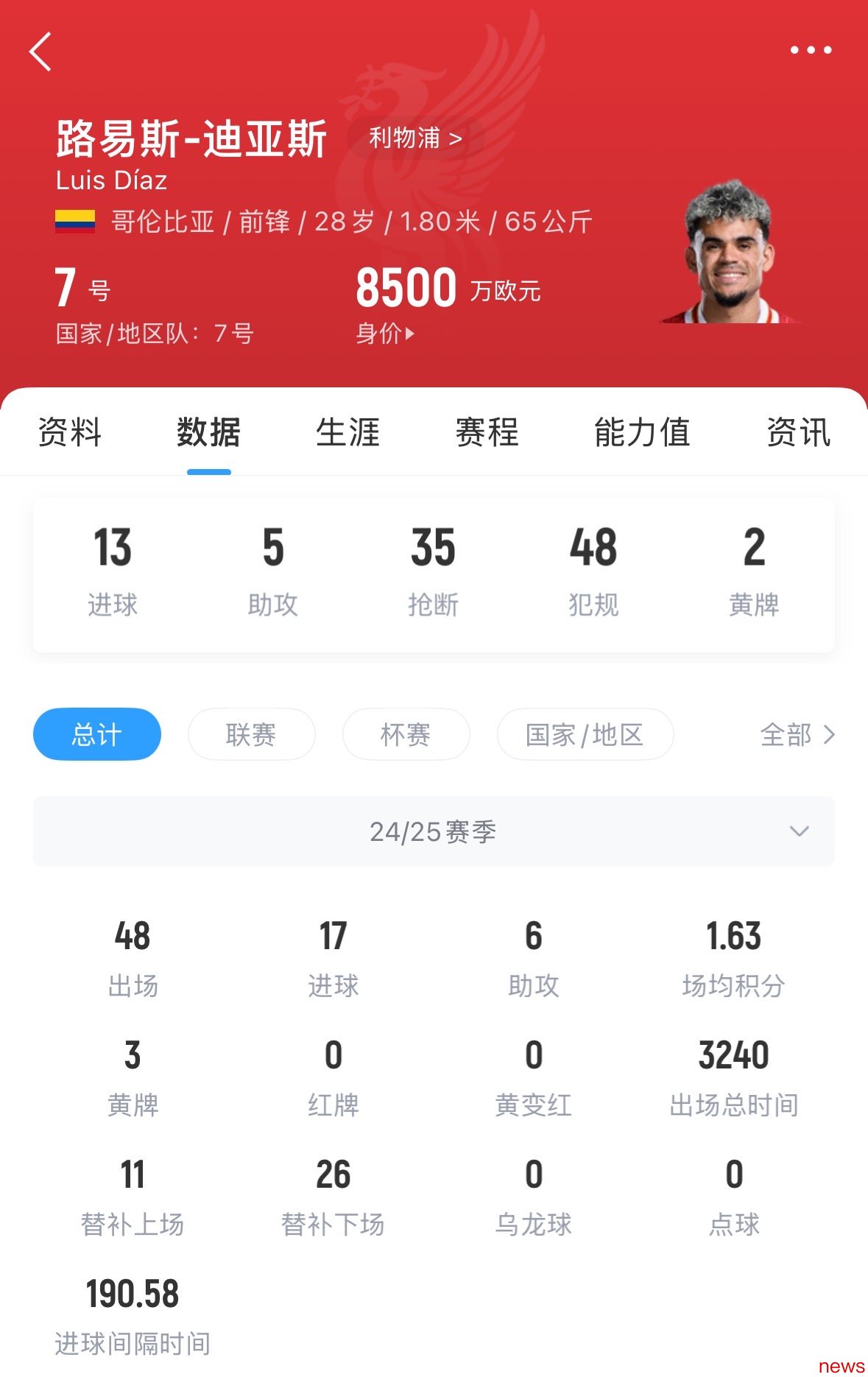Switch to the 能力值 tab
Image resolution: width=868 pixels, height=1377 pixels.
pyautogui.click(x=641, y=432)
